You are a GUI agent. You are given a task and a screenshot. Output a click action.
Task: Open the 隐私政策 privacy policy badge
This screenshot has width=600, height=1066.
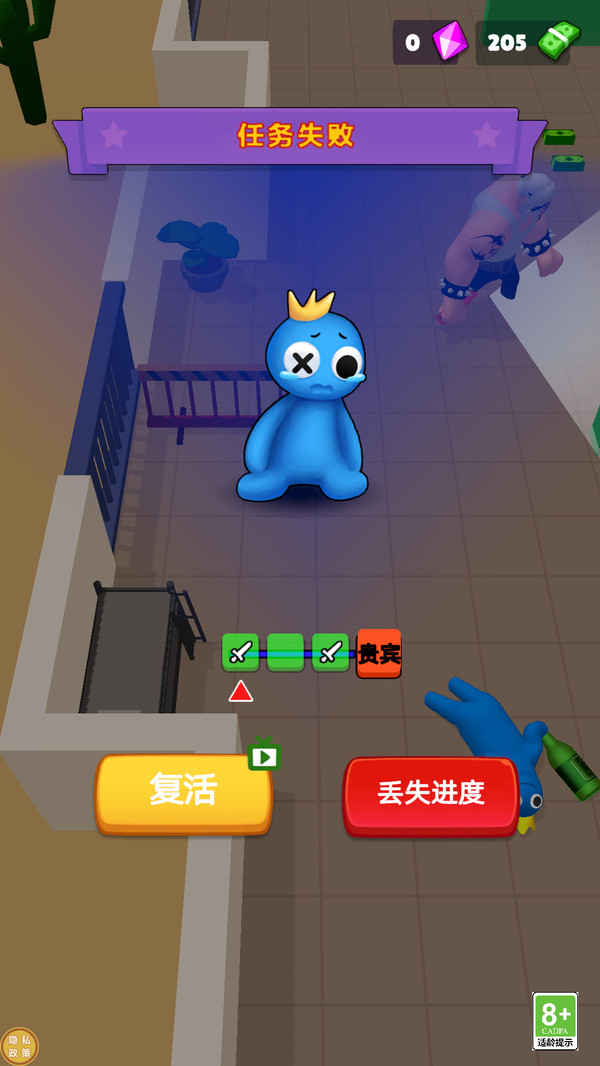[x=19, y=1046]
